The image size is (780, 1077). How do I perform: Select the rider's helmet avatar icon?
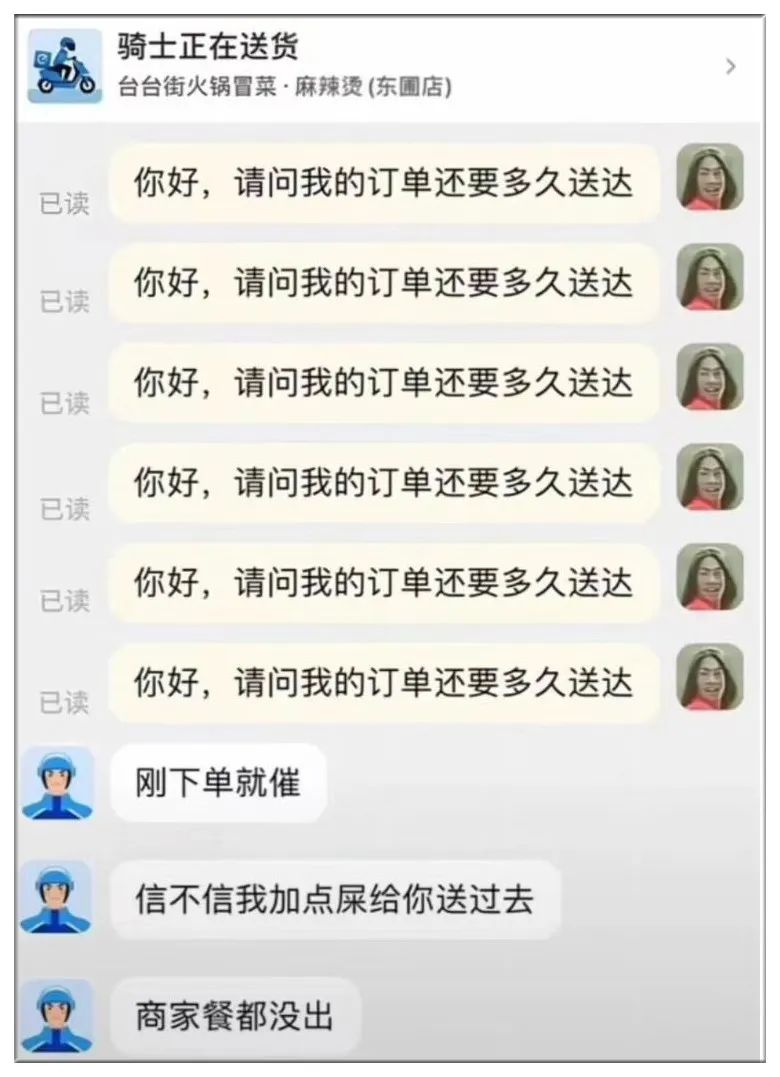(57, 785)
